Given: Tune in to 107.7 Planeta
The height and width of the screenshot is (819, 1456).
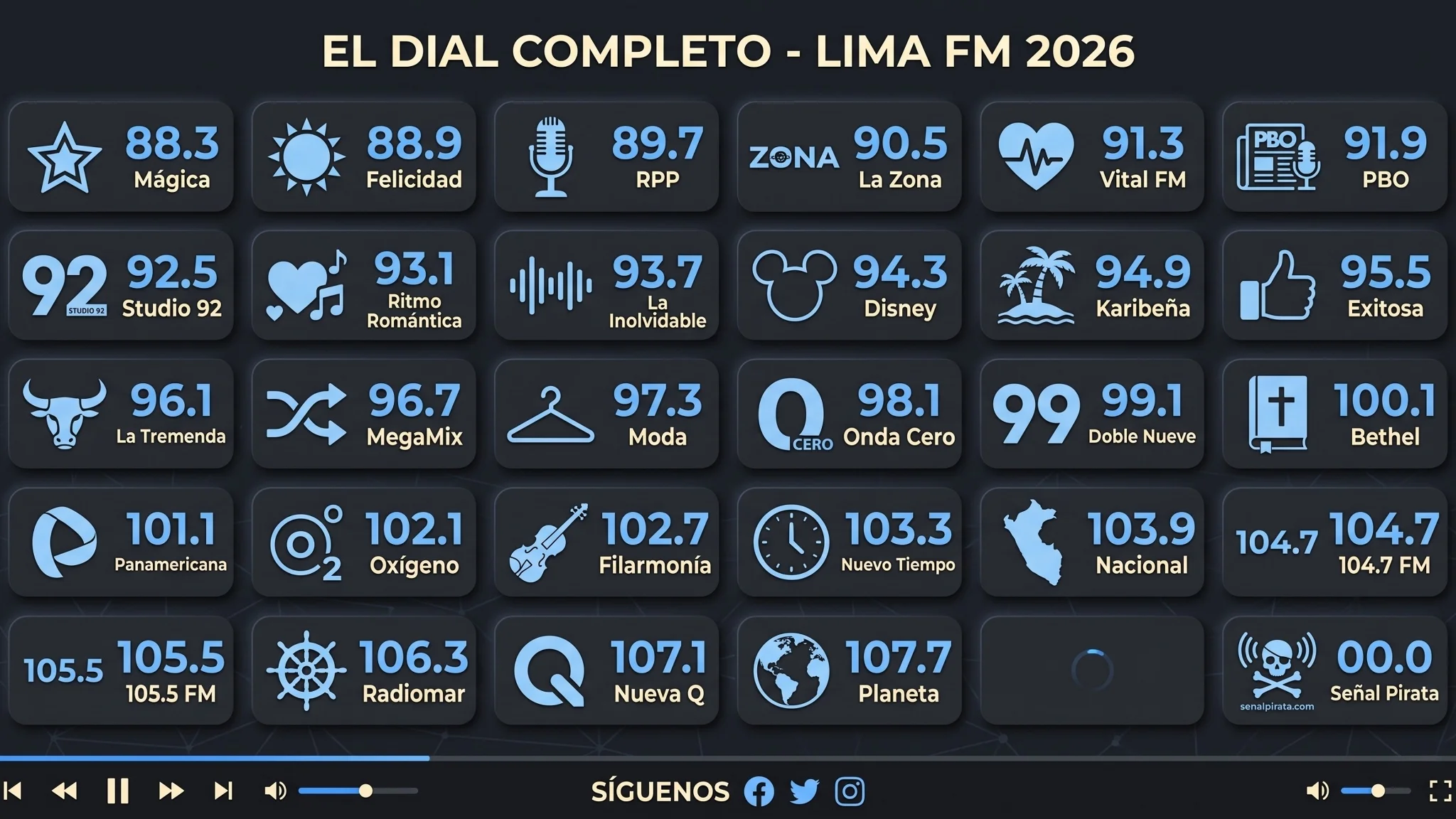Looking at the screenshot, I should tap(850, 670).
